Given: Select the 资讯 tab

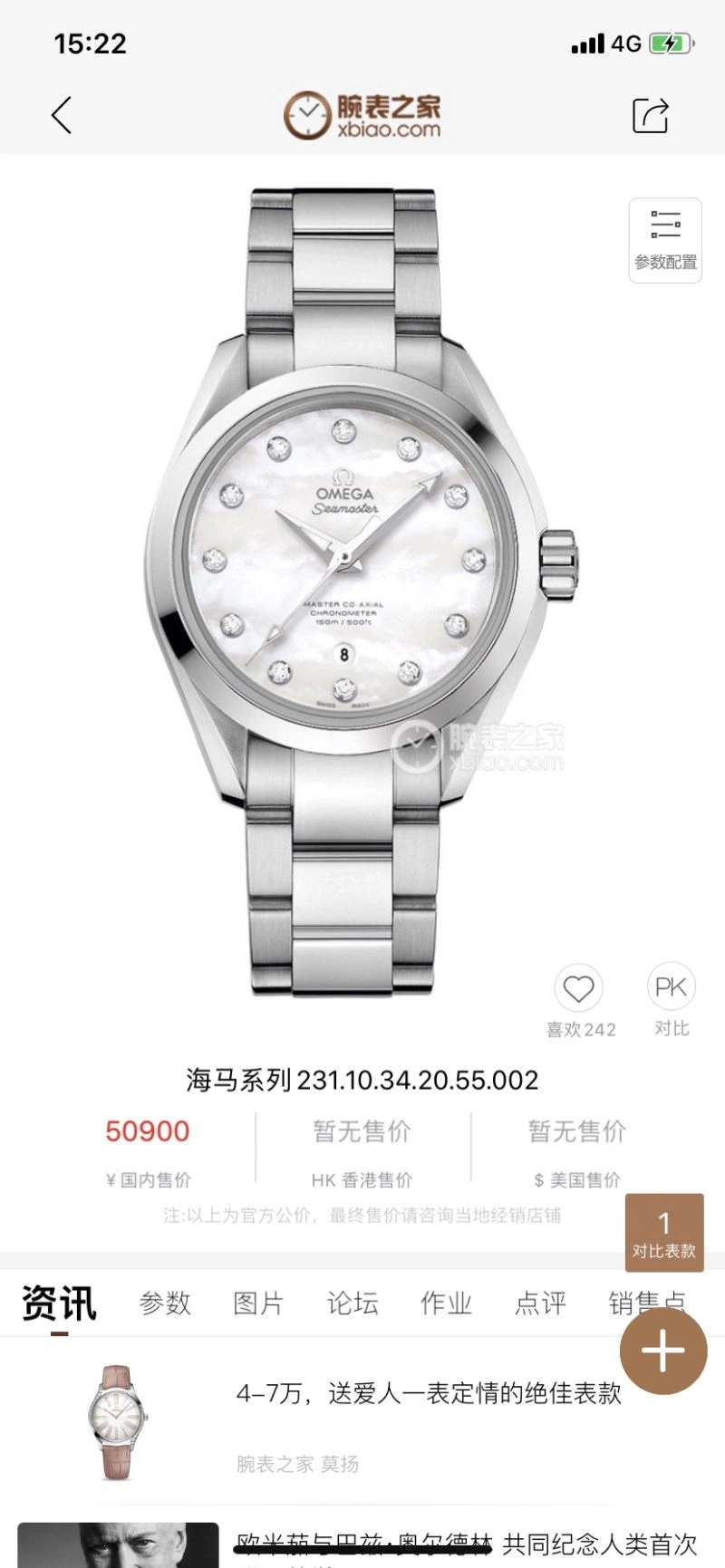Looking at the screenshot, I should [x=59, y=1303].
